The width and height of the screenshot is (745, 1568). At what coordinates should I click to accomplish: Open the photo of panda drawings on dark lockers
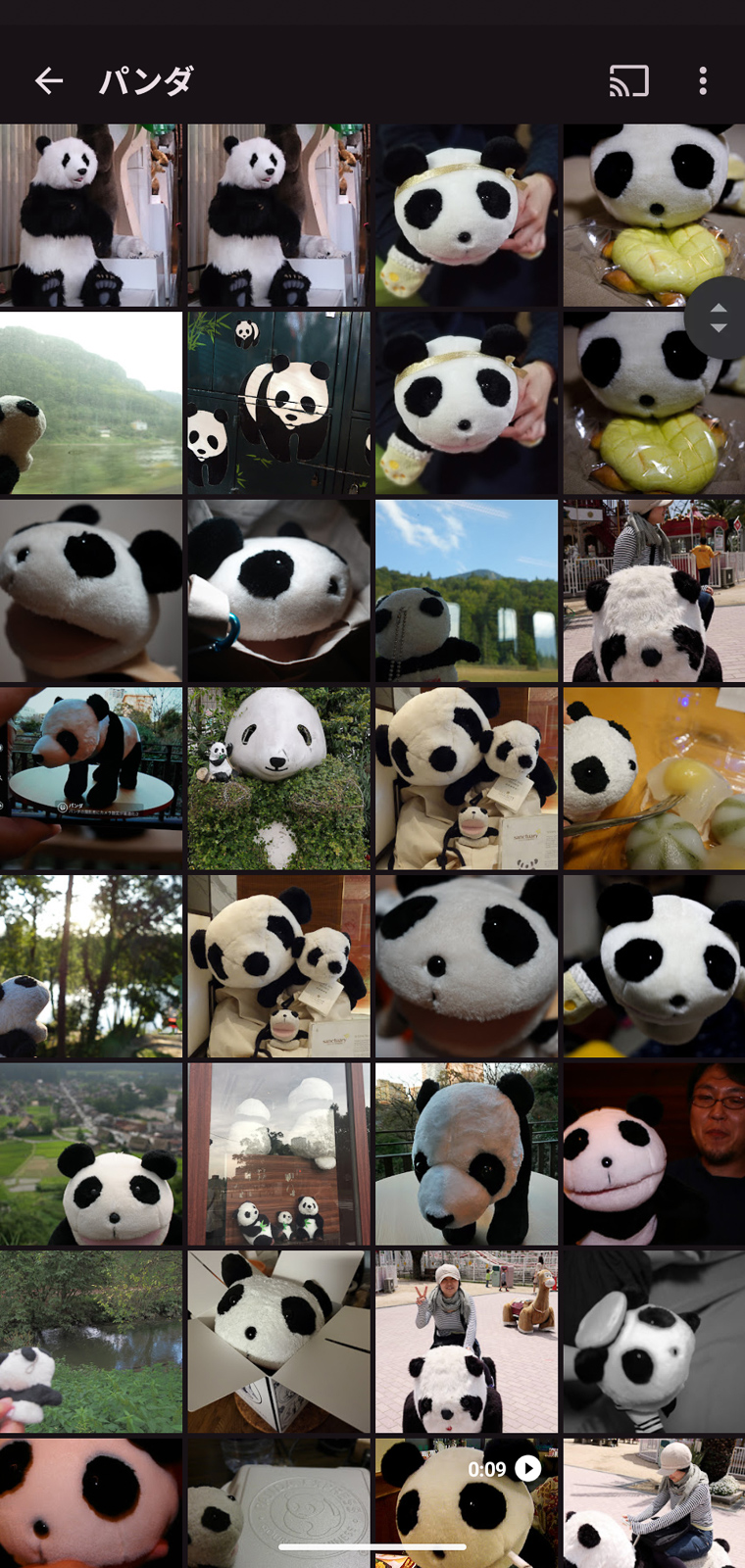tap(279, 403)
